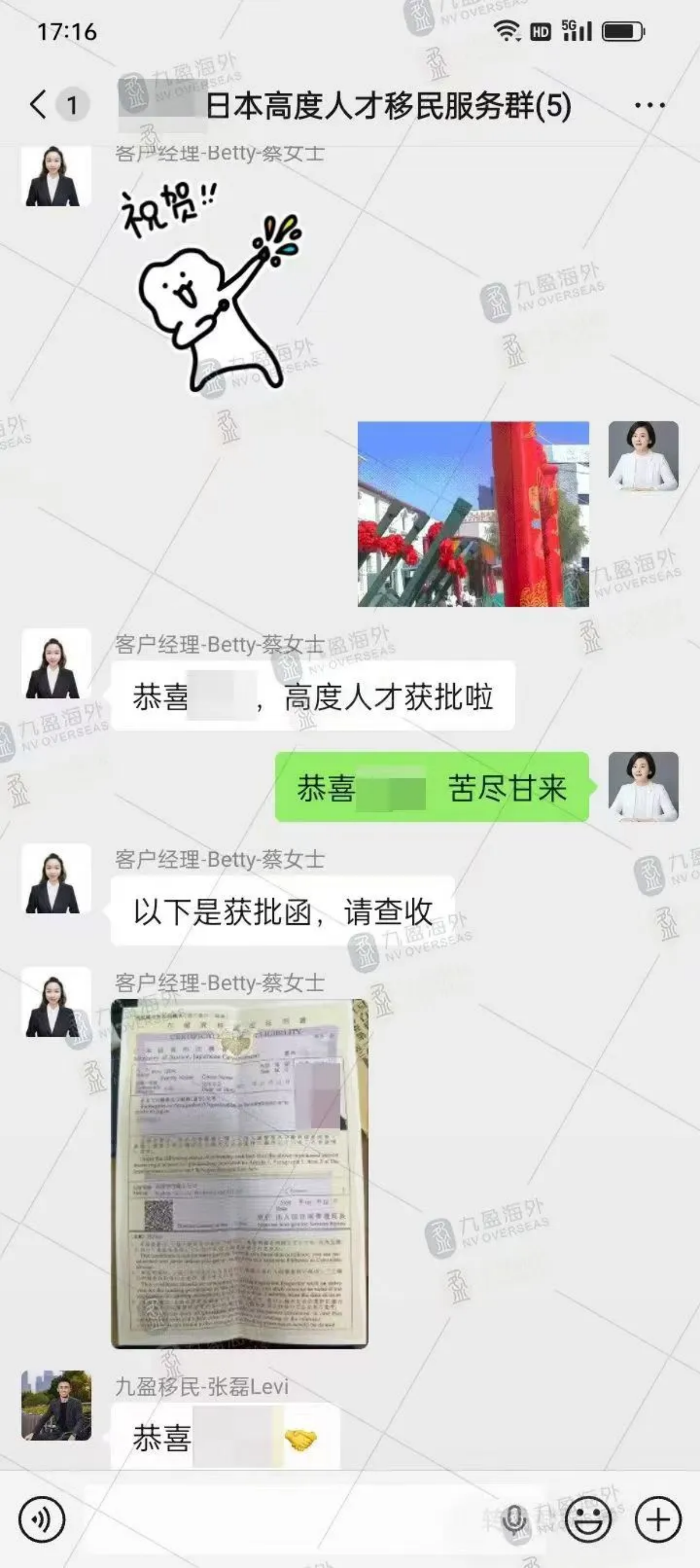Open 张磊Levi's profile avatar
This screenshot has height=1568, width=700.
point(57,1405)
